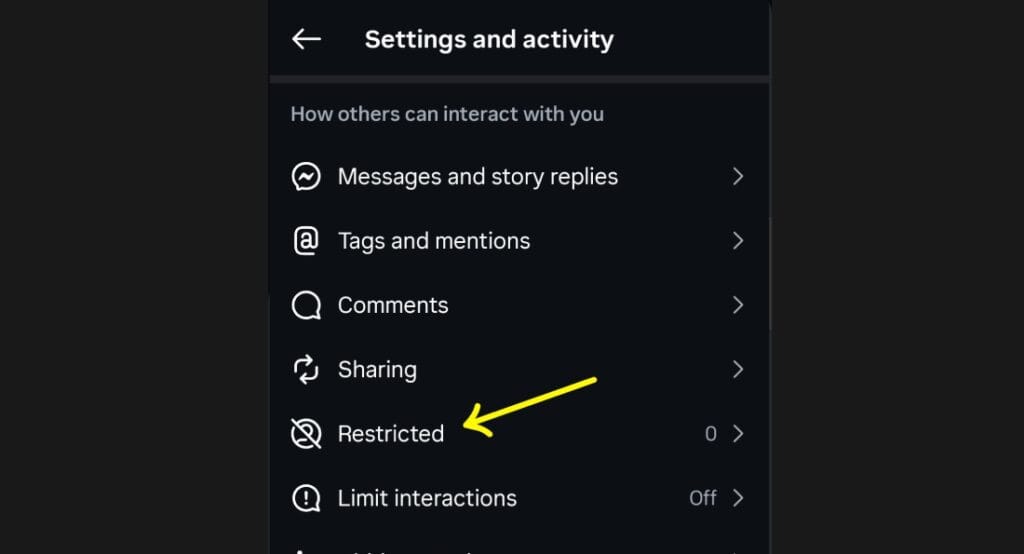
Task: Open the Sharing settings row
Action: tap(377, 370)
